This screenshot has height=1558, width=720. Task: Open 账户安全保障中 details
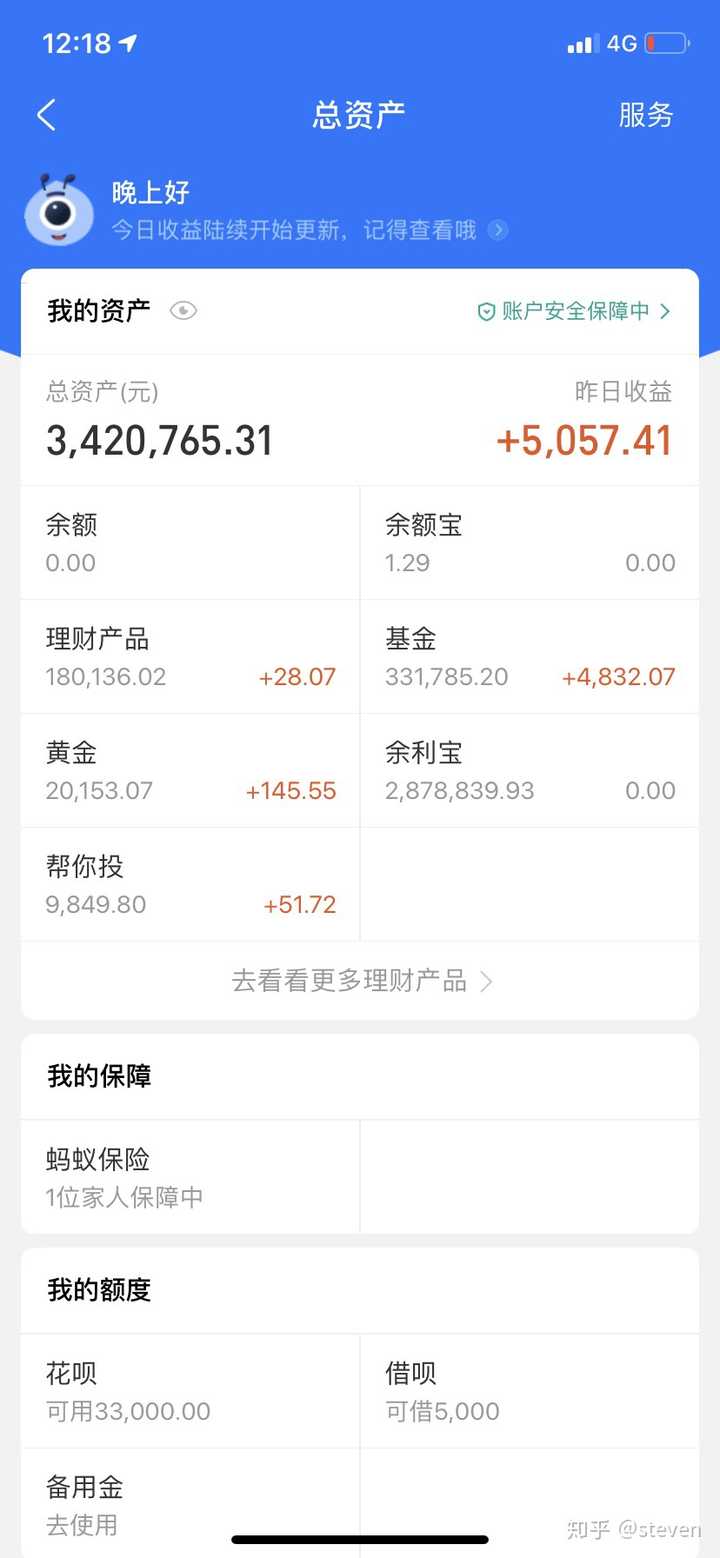coord(574,312)
